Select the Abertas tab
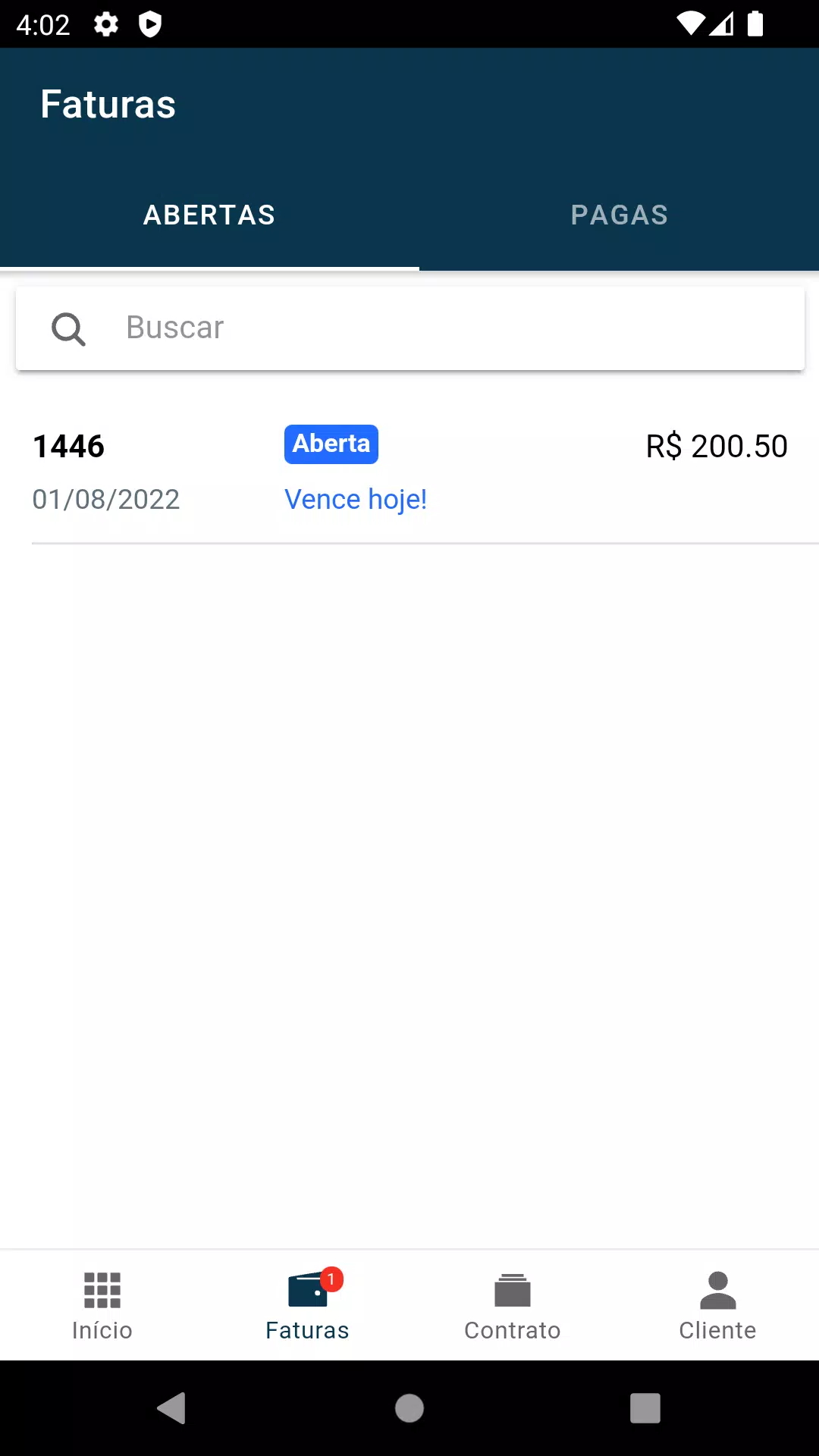 [x=209, y=215]
